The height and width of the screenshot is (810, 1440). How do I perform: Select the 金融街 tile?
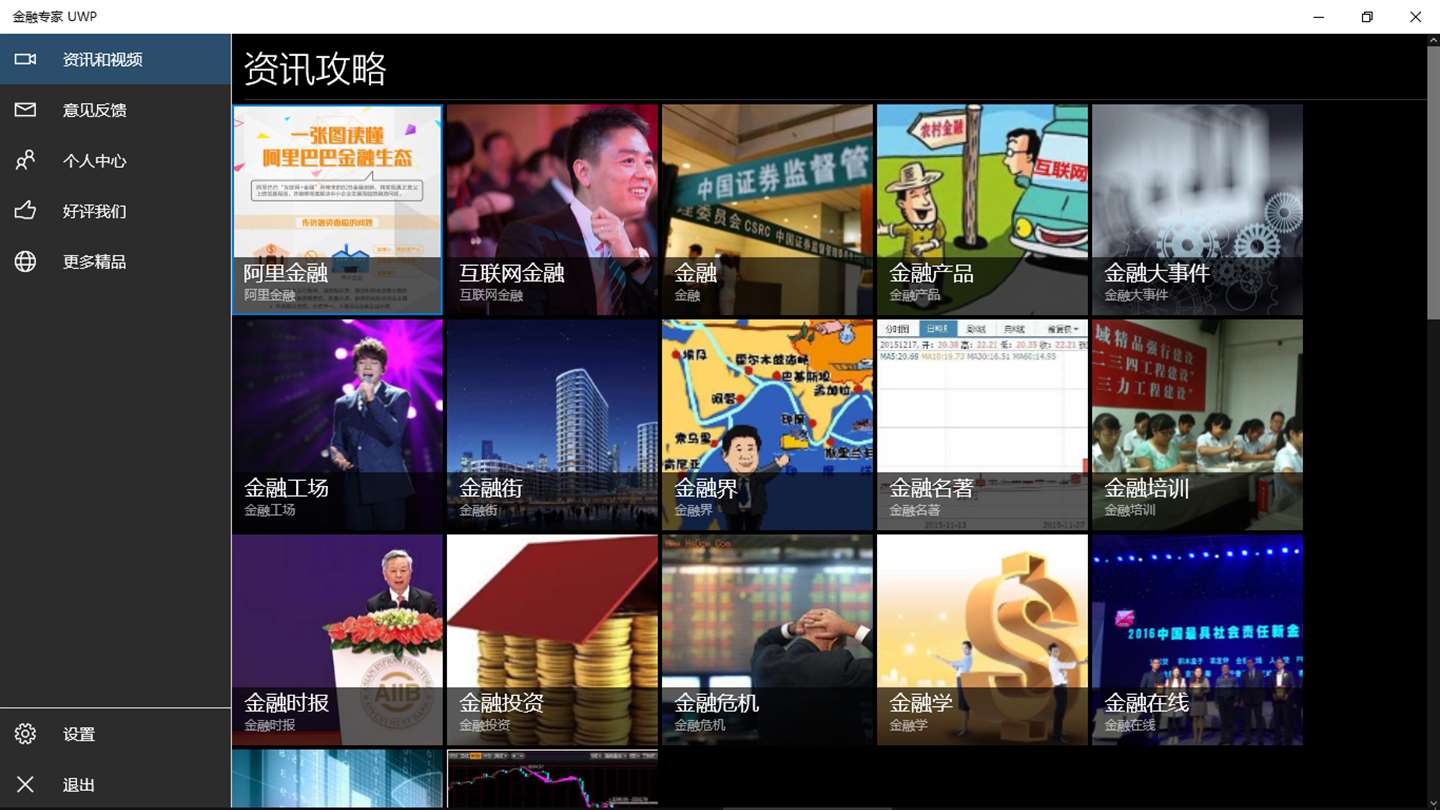552,425
